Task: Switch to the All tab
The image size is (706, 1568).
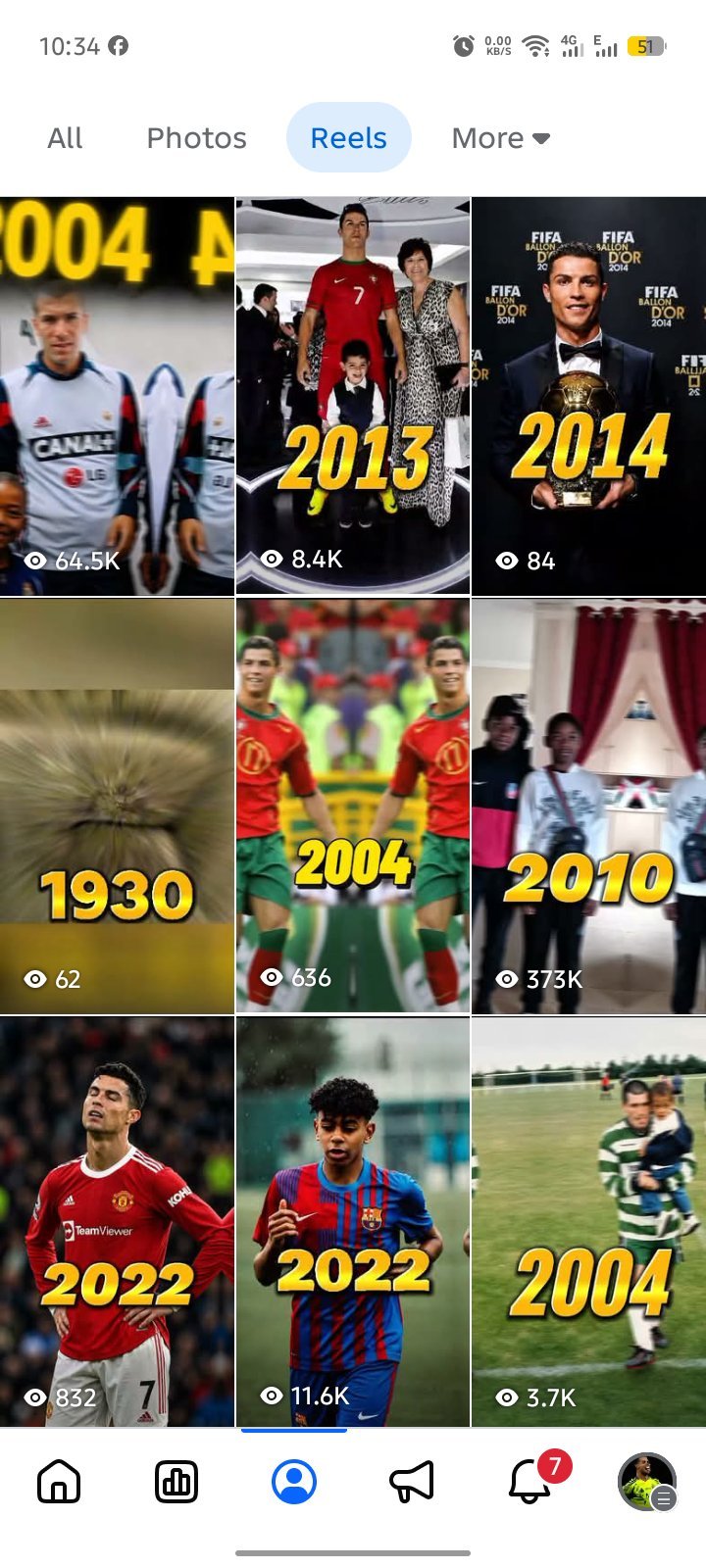Action: pos(65,138)
